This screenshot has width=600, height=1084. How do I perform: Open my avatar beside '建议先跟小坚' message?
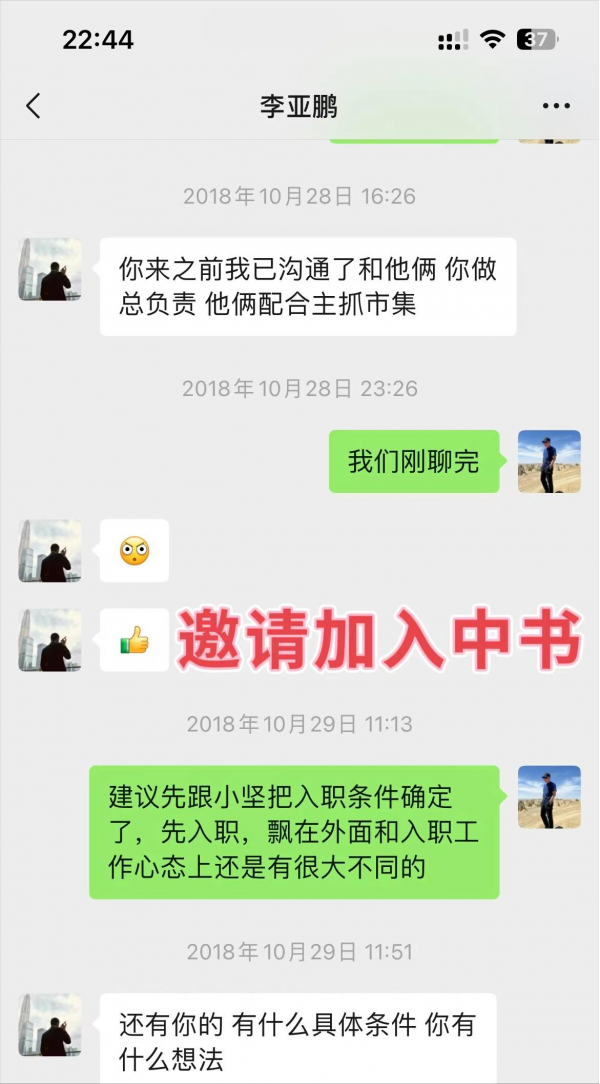point(549,797)
